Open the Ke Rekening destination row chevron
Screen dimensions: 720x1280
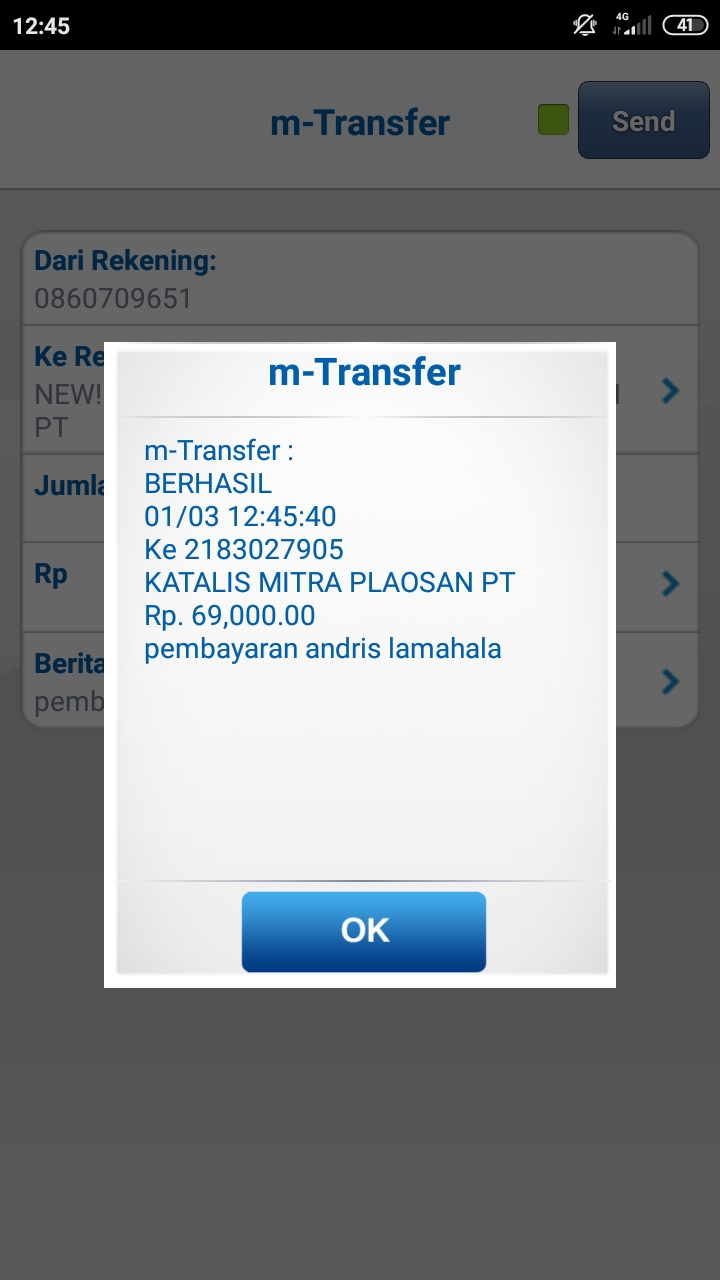(670, 391)
